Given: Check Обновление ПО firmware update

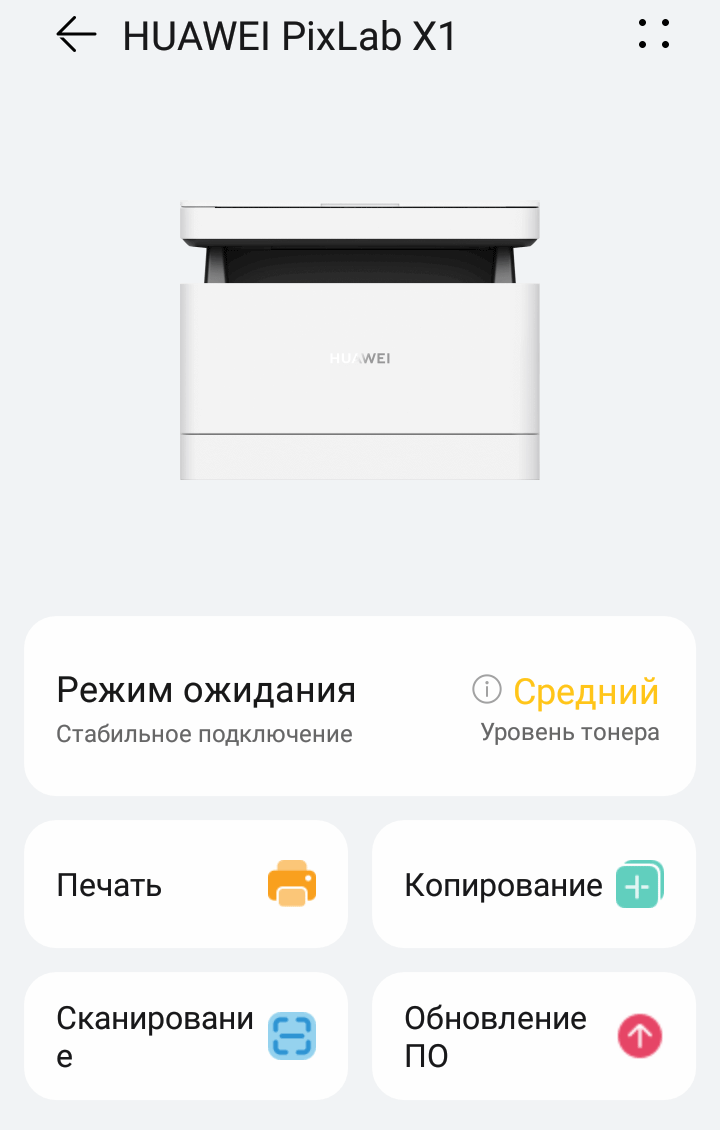Looking at the screenshot, I should (534, 1036).
